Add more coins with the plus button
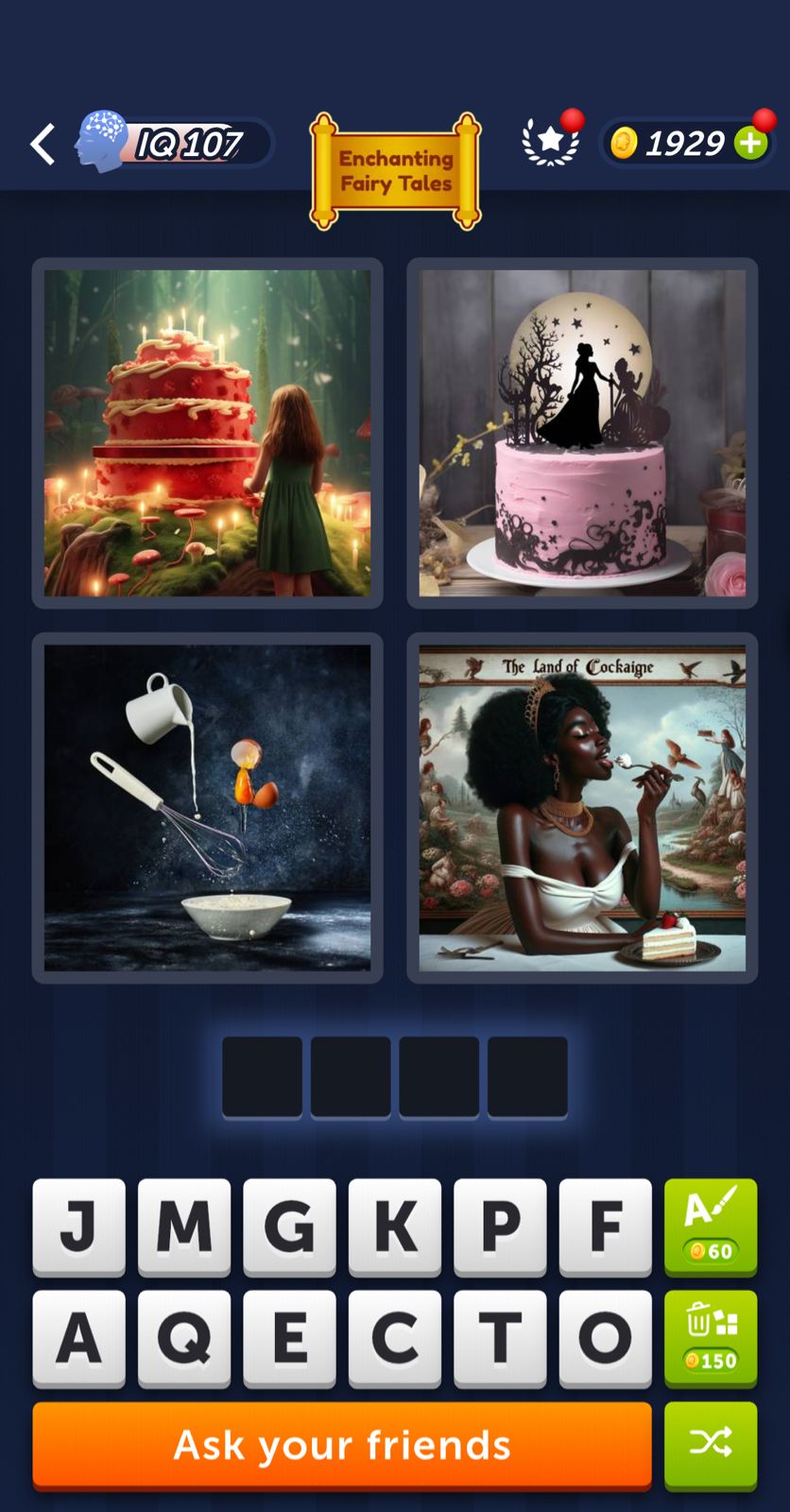Viewport: 790px width, 1512px height. 751,144
